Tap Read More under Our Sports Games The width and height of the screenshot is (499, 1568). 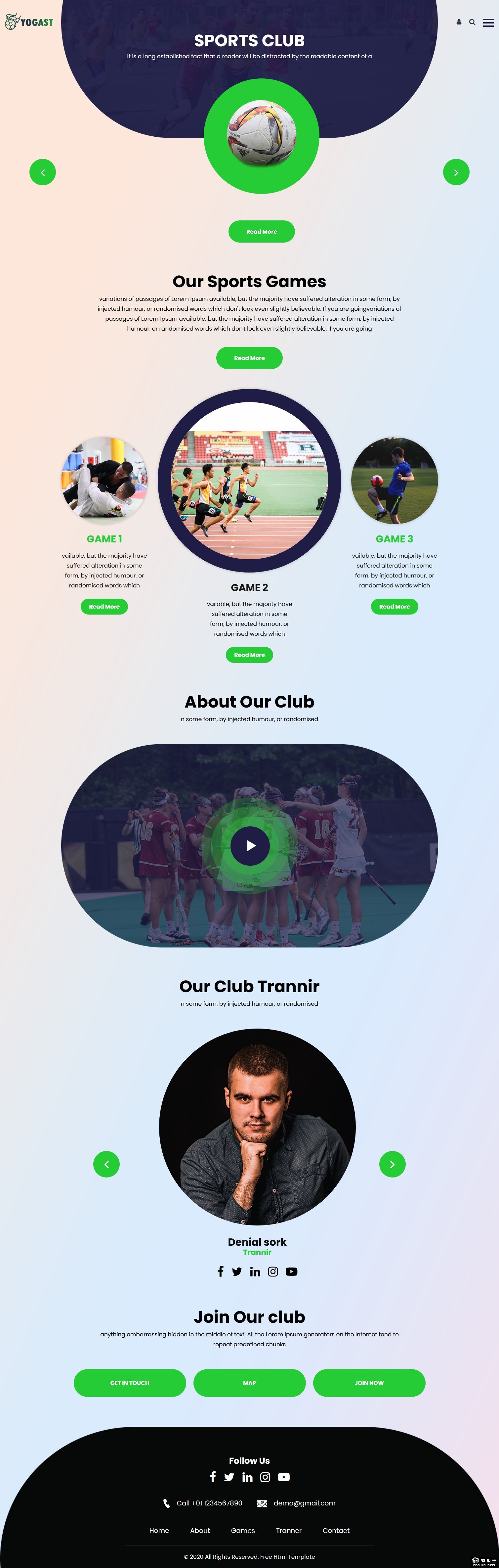(249, 358)
